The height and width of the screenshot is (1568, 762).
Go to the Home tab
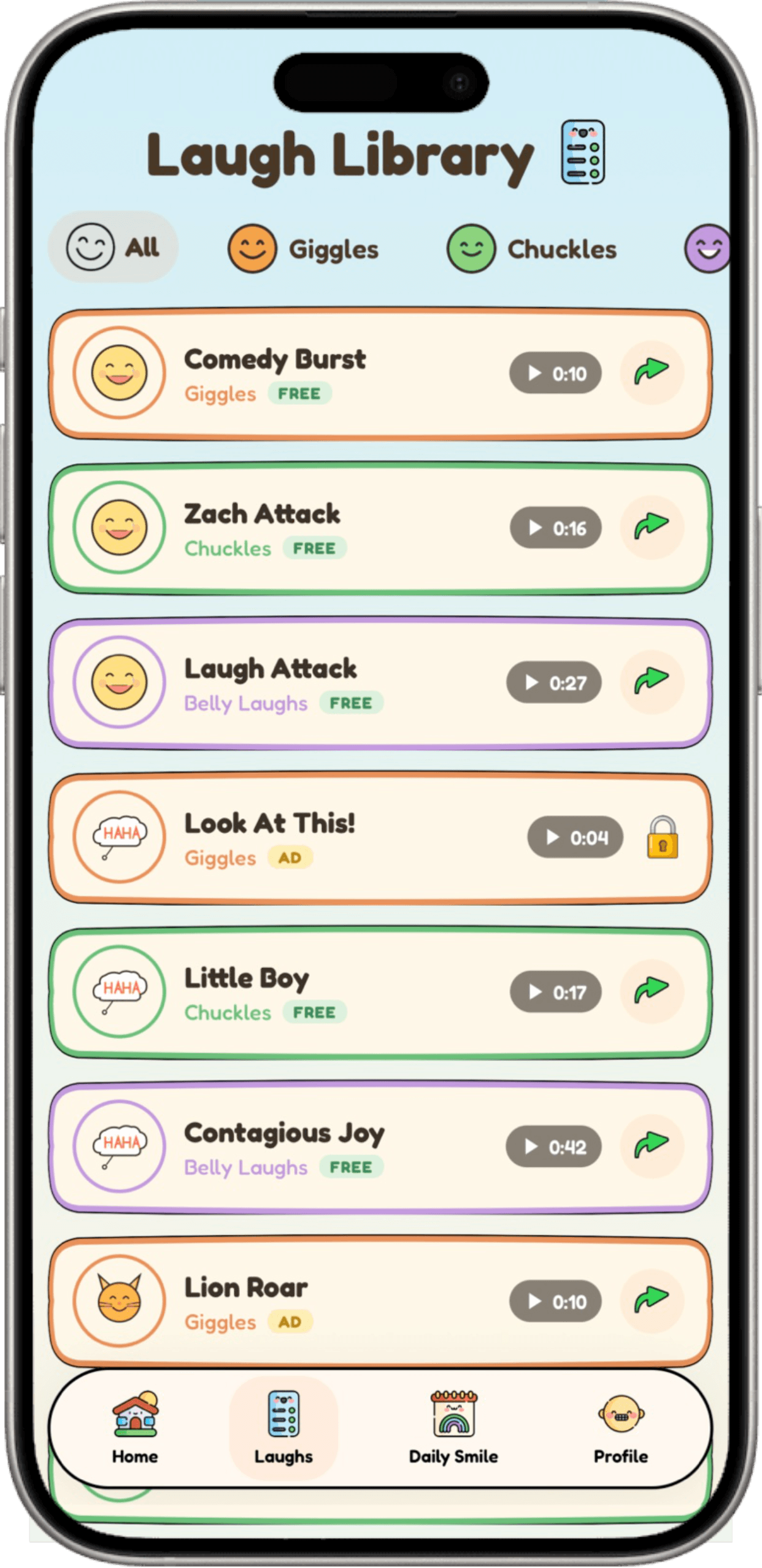pyautogui.click(x=135, y=1427)
